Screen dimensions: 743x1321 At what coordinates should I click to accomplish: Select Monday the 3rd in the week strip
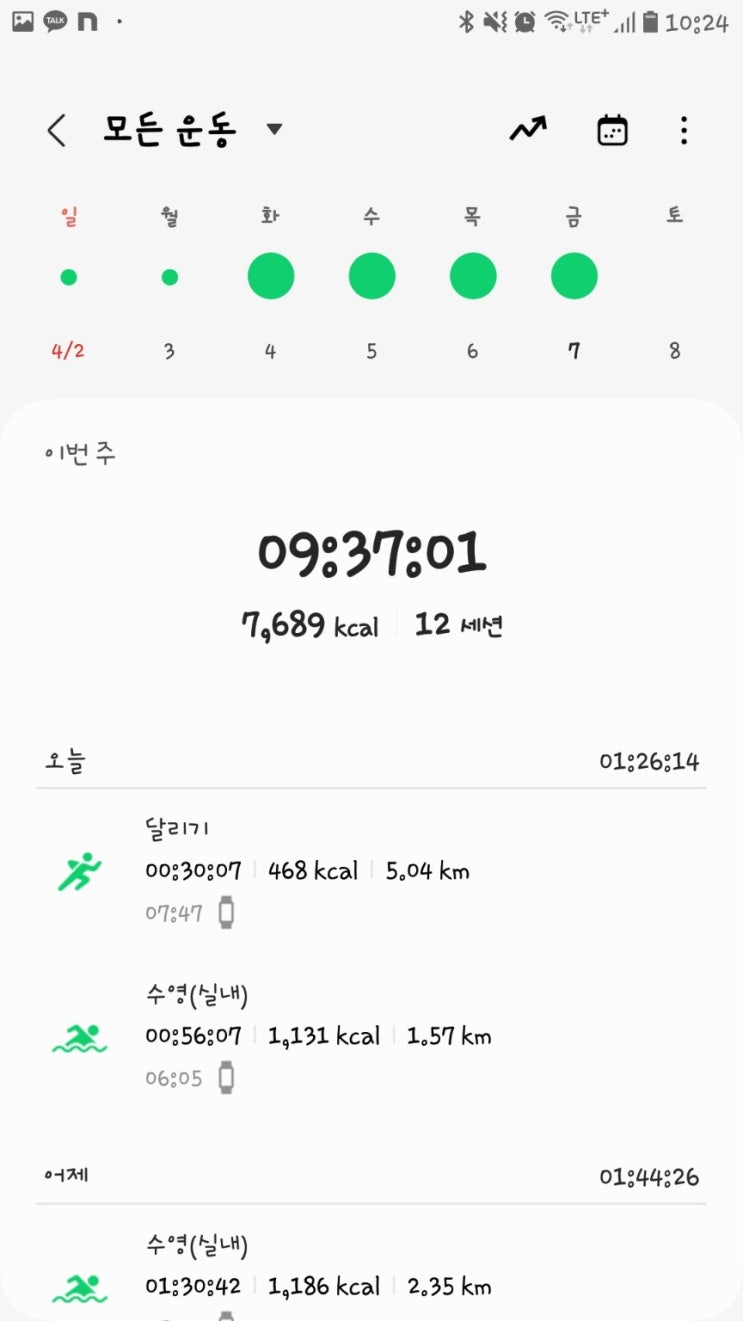pyautogui.click(x=169, y=277)
